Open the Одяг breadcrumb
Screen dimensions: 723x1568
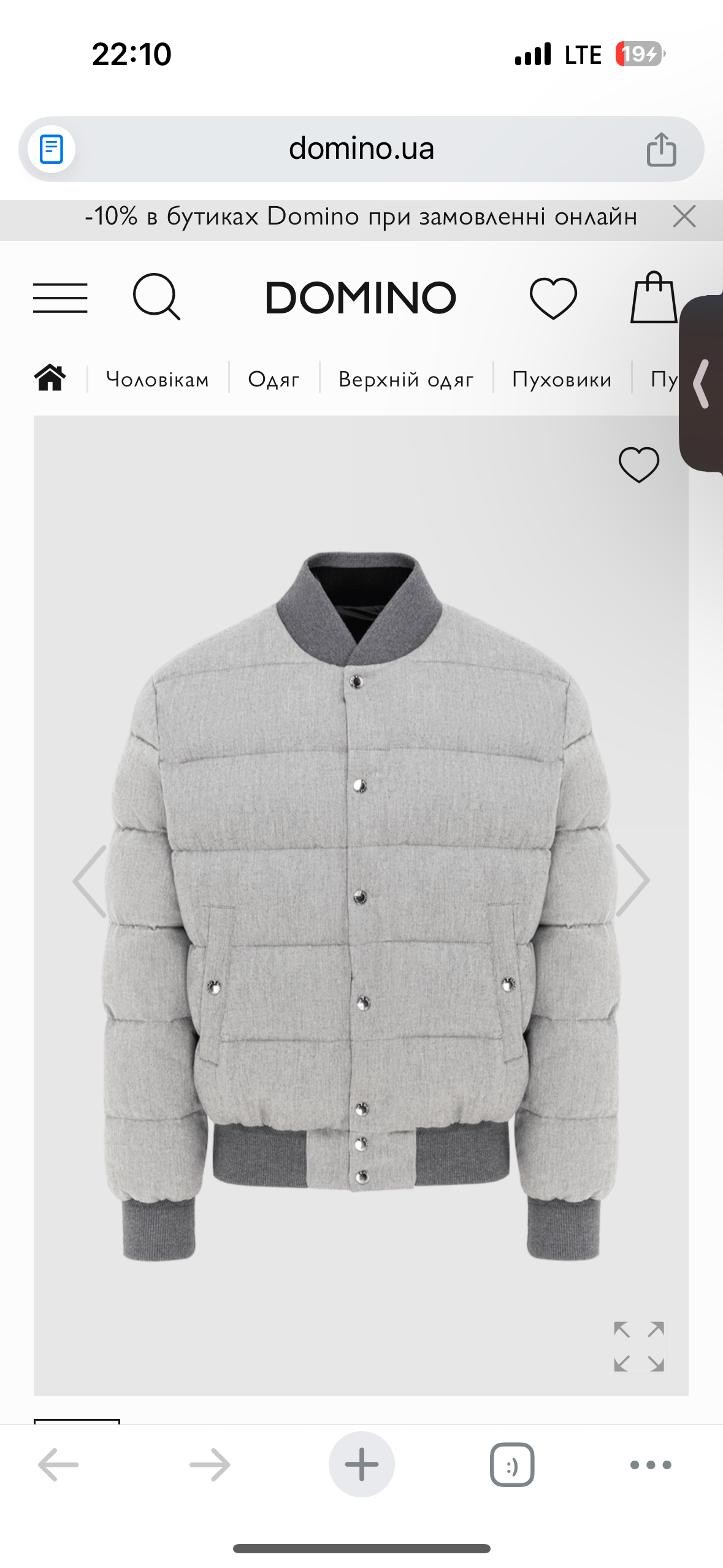tap(274, 379)
